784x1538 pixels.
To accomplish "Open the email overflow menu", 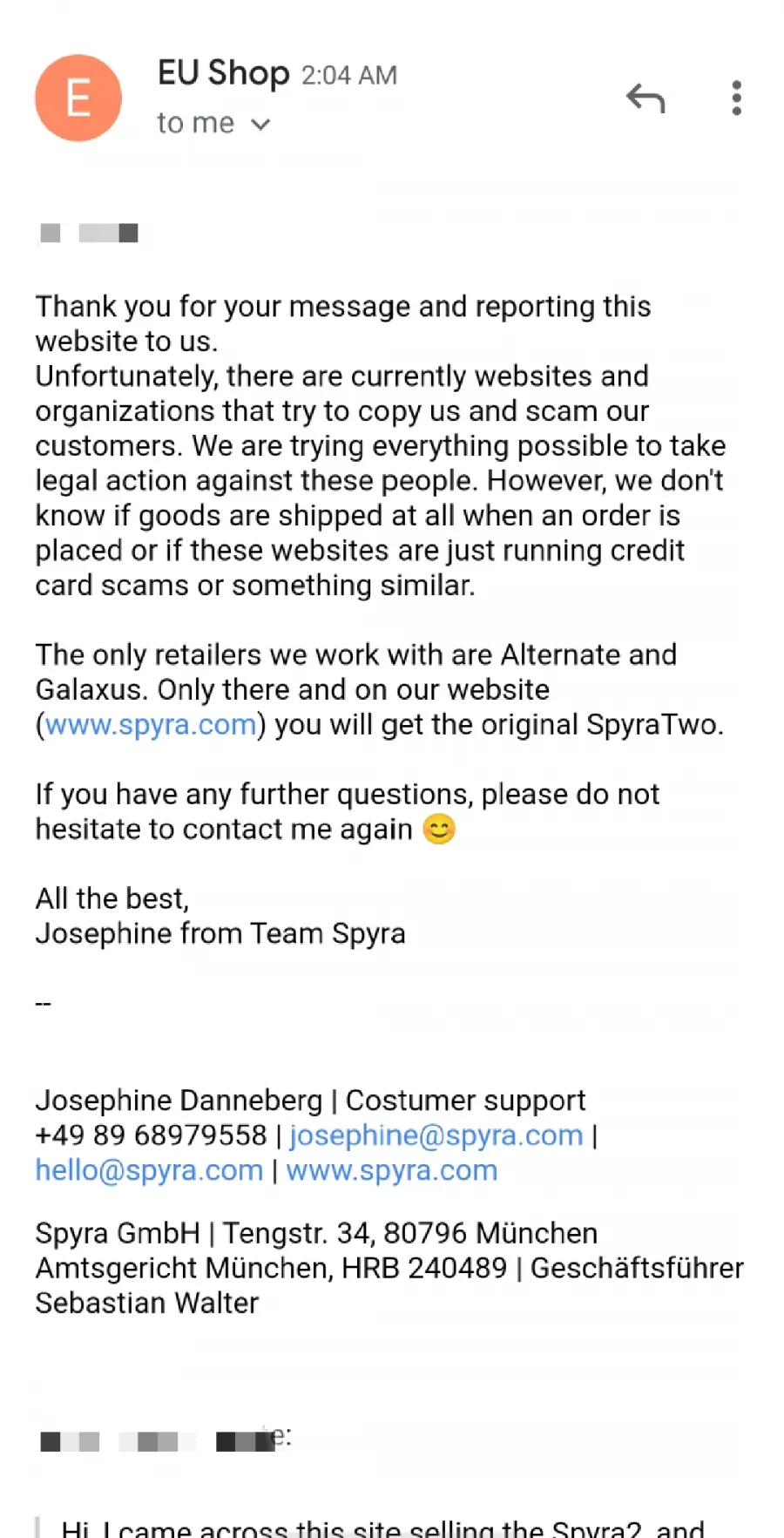I will coord(737,98).
